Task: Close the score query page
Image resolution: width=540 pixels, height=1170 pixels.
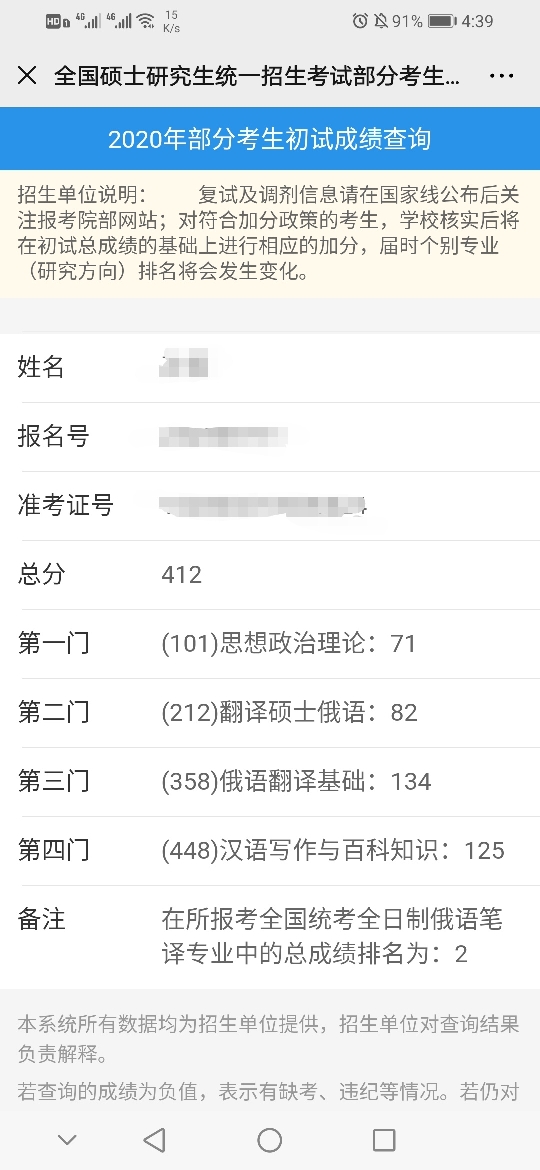Action: tap(27, 75)
